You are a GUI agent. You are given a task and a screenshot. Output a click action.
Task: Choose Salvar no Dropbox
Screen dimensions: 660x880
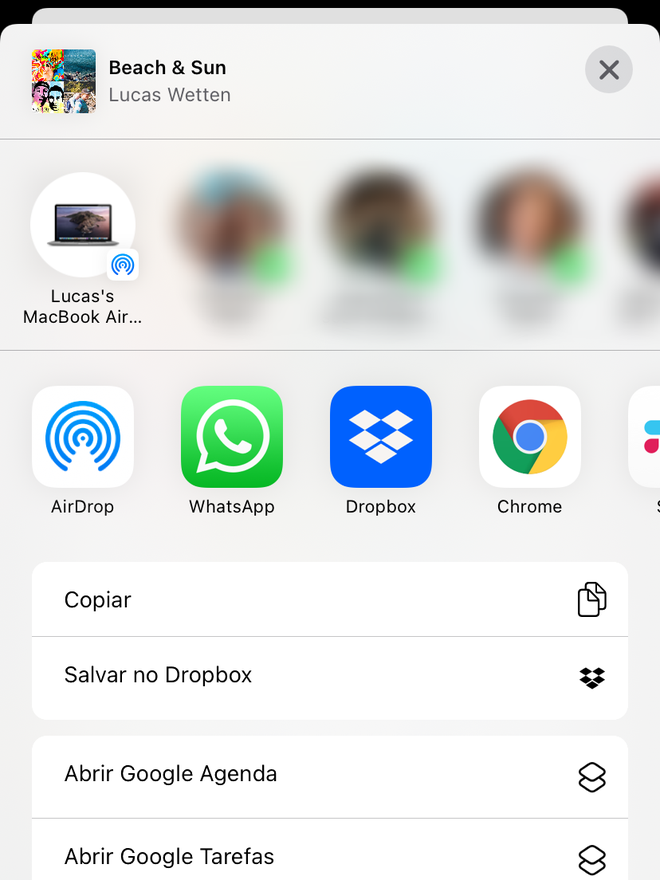click(x=330, y=676)
